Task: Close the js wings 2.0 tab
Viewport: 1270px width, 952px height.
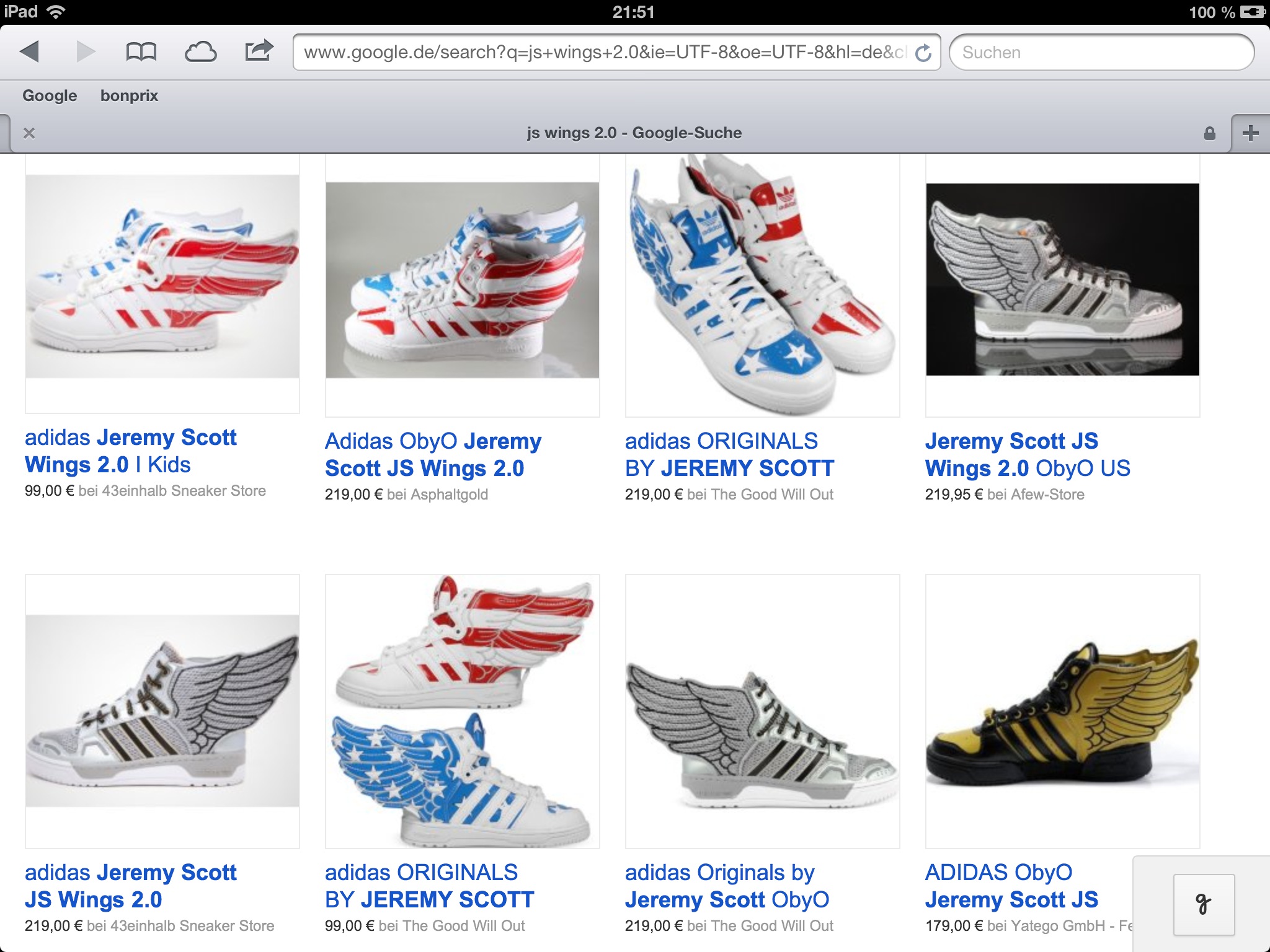Action: click(29, 133)
